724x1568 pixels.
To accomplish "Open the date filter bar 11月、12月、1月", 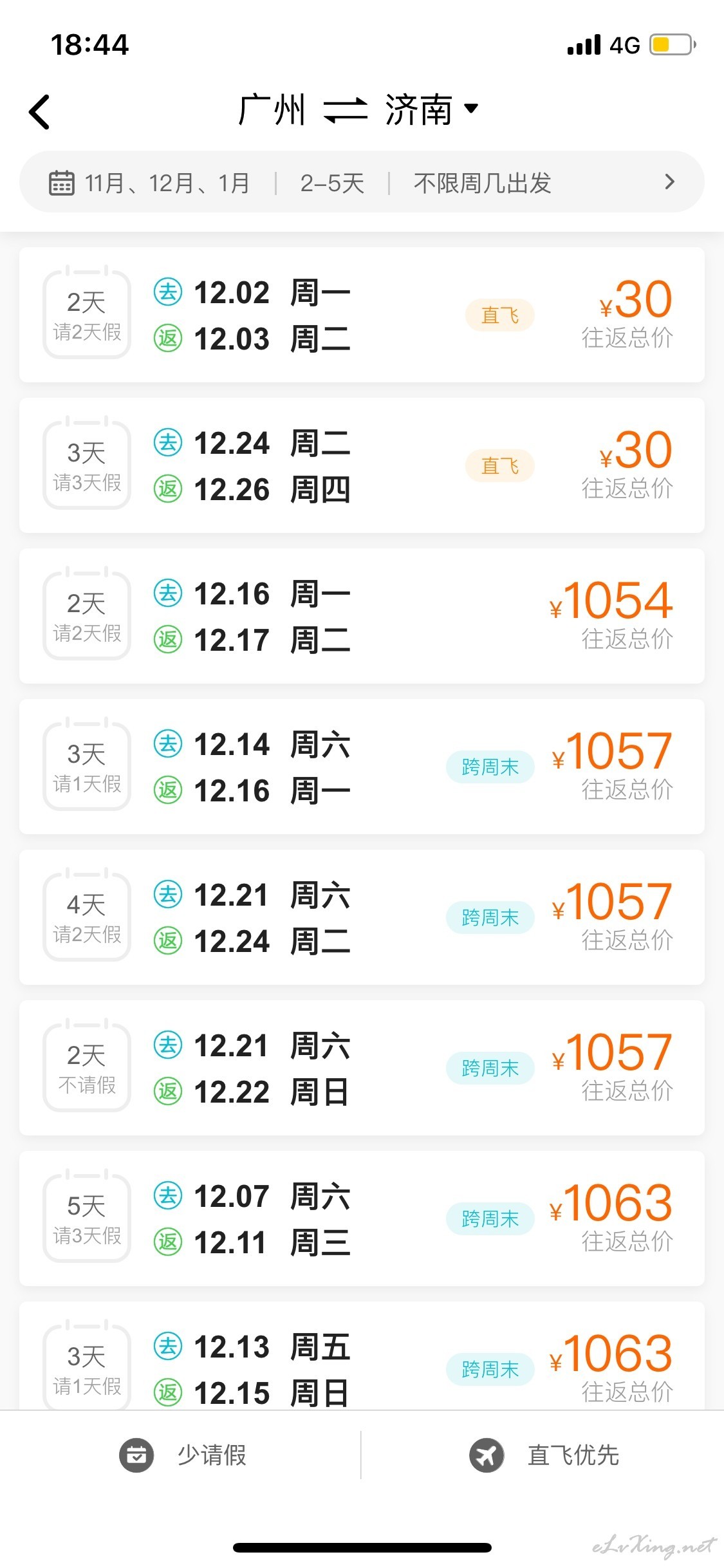I will coord(362,182).
